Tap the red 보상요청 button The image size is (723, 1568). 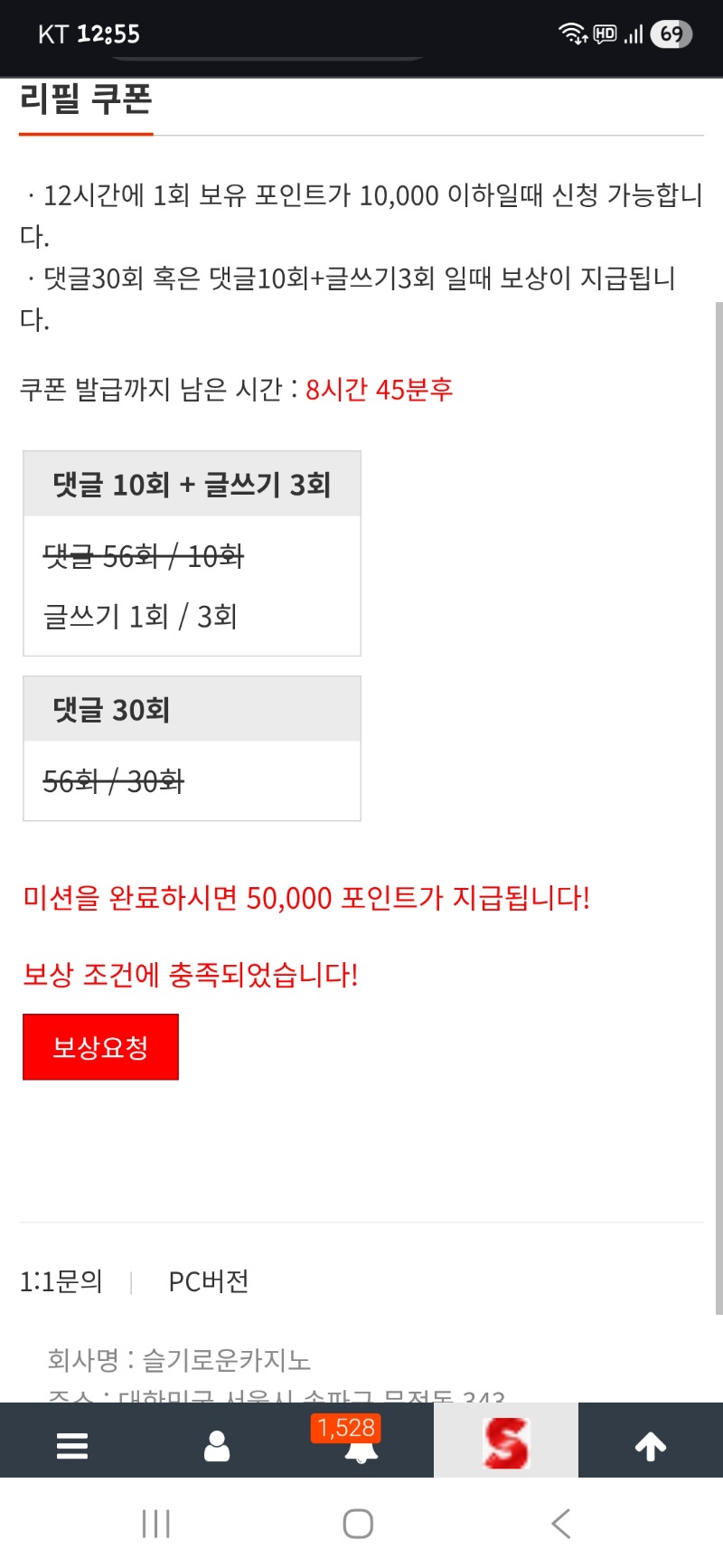coord(100,1046)
